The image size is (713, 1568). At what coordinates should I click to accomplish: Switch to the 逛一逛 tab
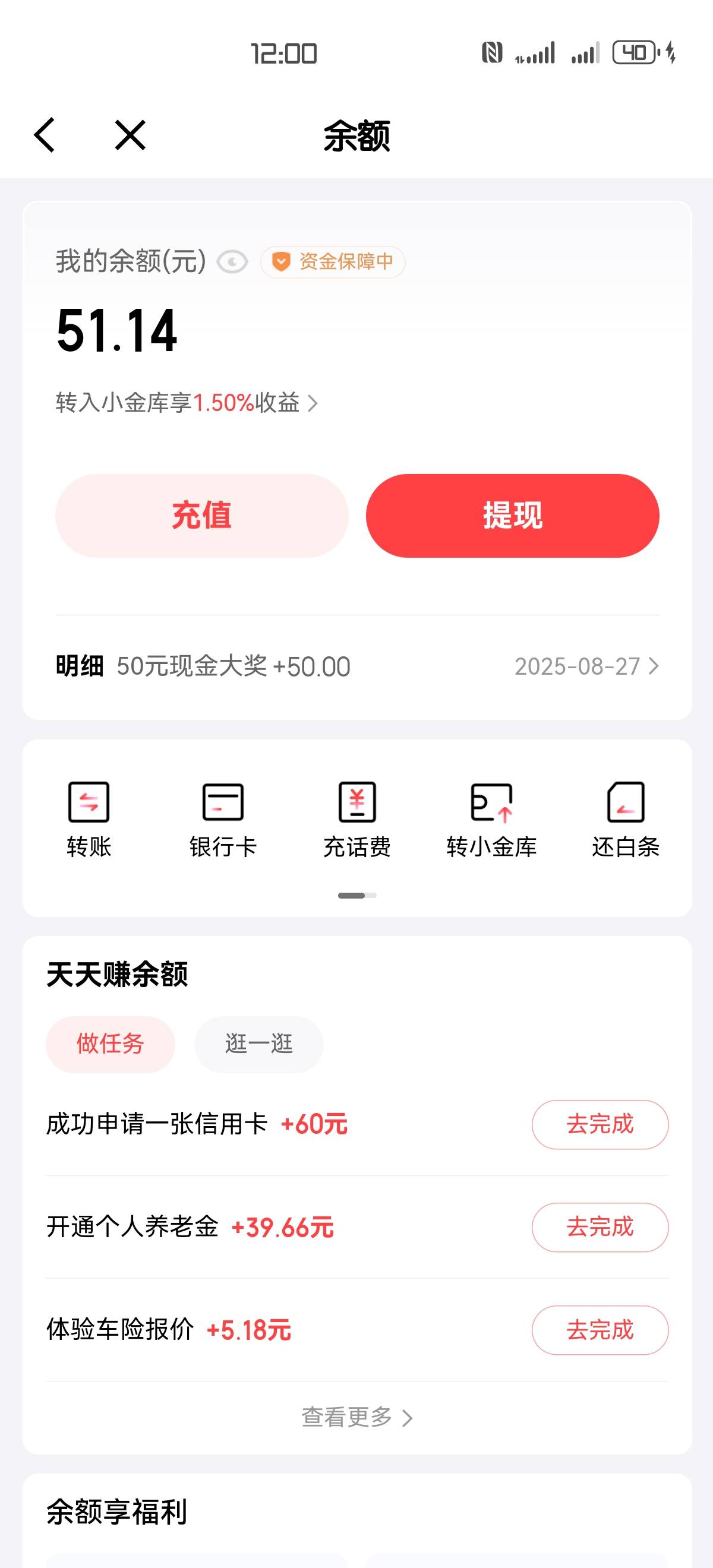[259, 1044]
